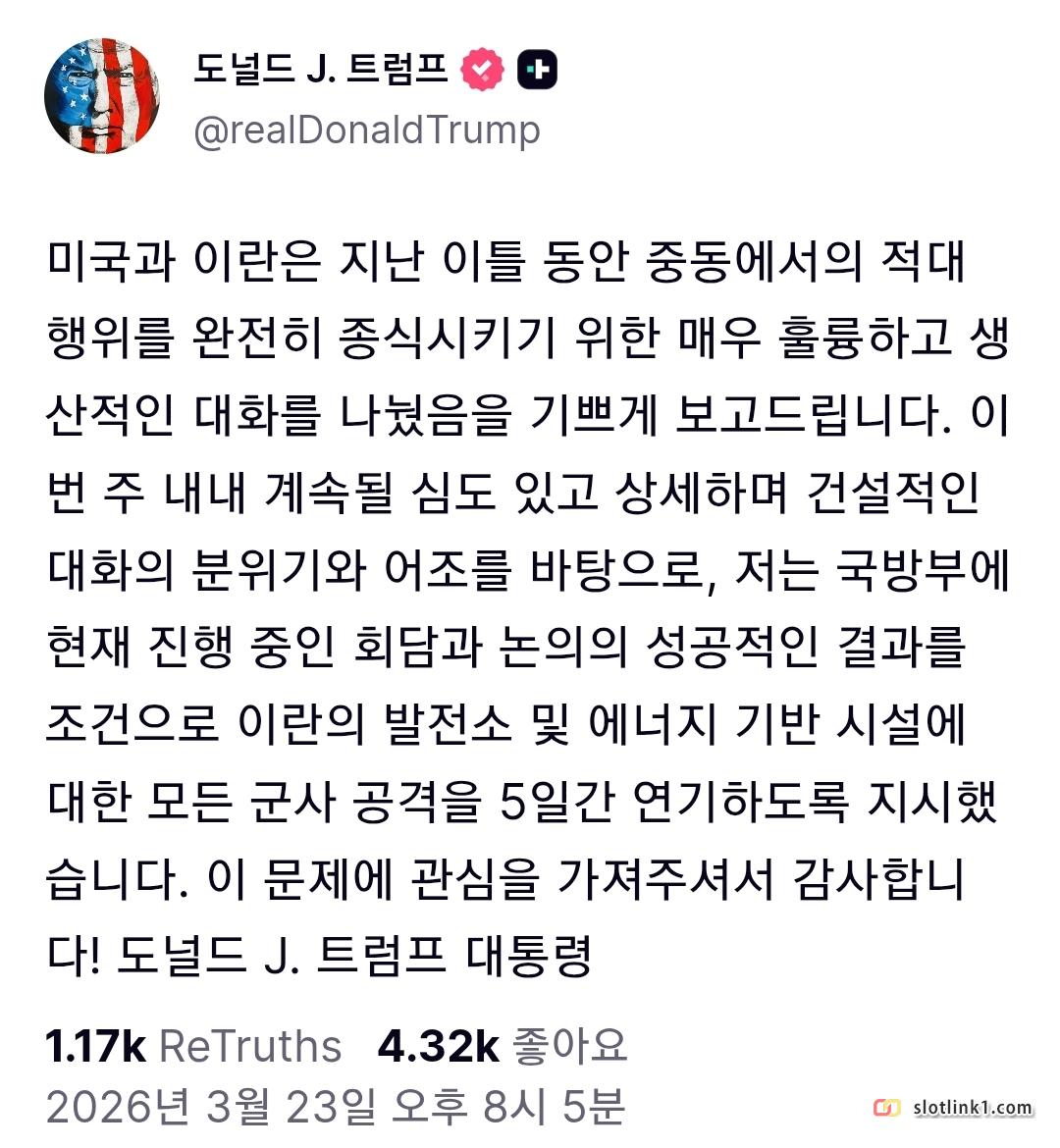1060x1148 pixels.
Task: View the 4.32k likes list
Action: (502, 1046)
